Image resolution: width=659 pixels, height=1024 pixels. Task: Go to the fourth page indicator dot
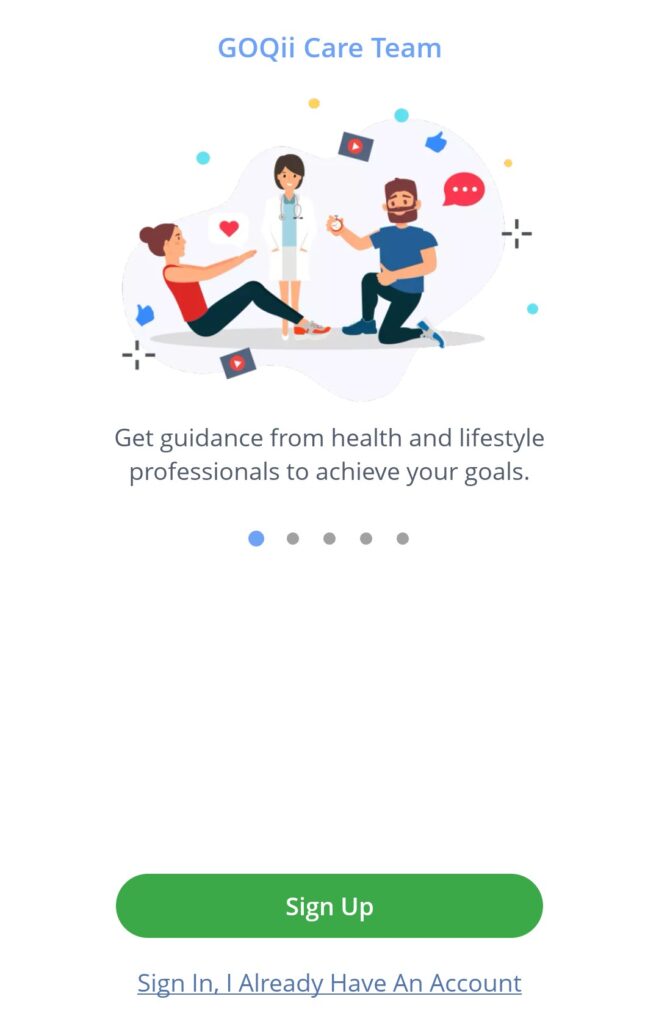pyautogui.click(x=366, y=539)
